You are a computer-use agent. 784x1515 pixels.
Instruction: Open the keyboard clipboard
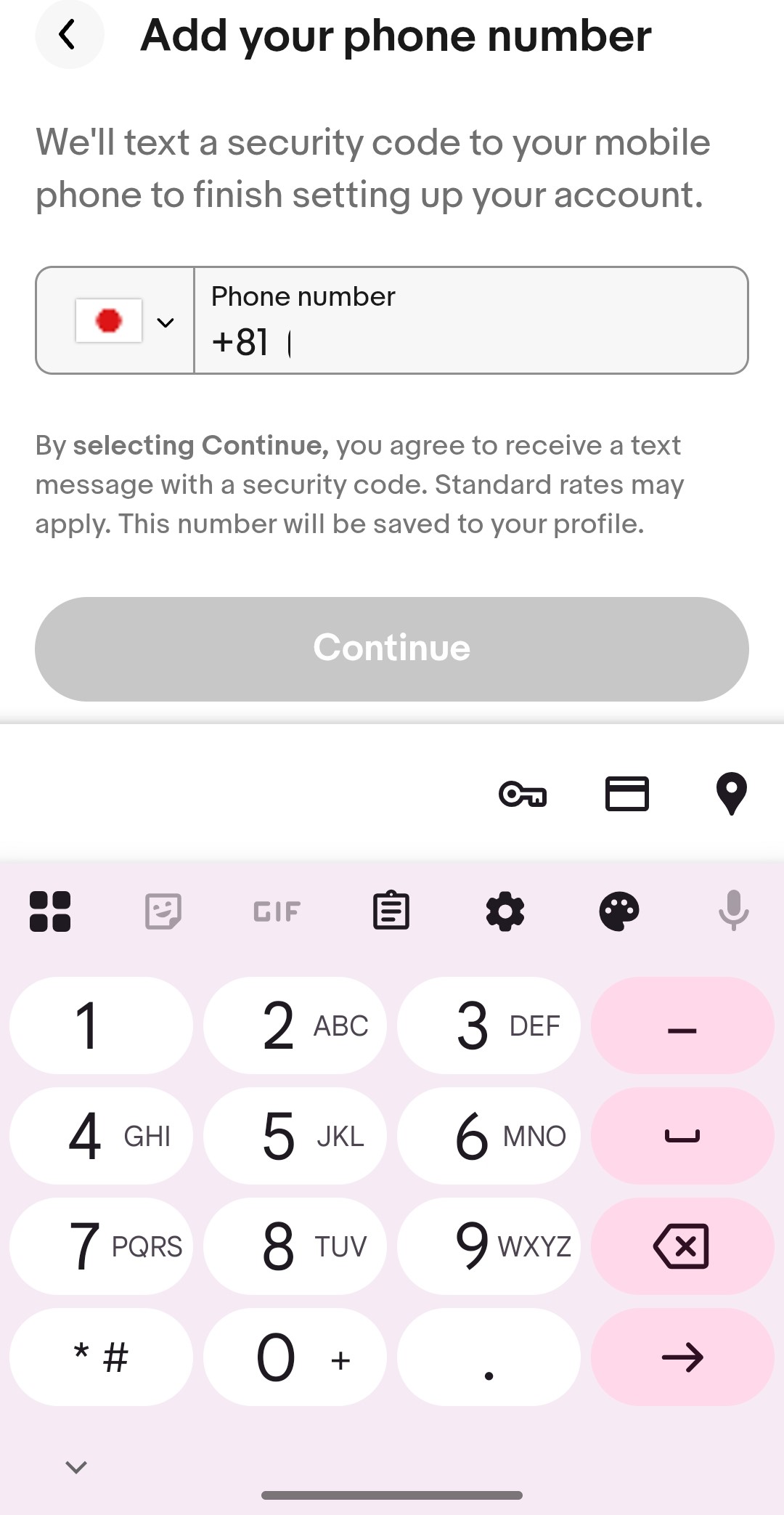tap(391, 910)
